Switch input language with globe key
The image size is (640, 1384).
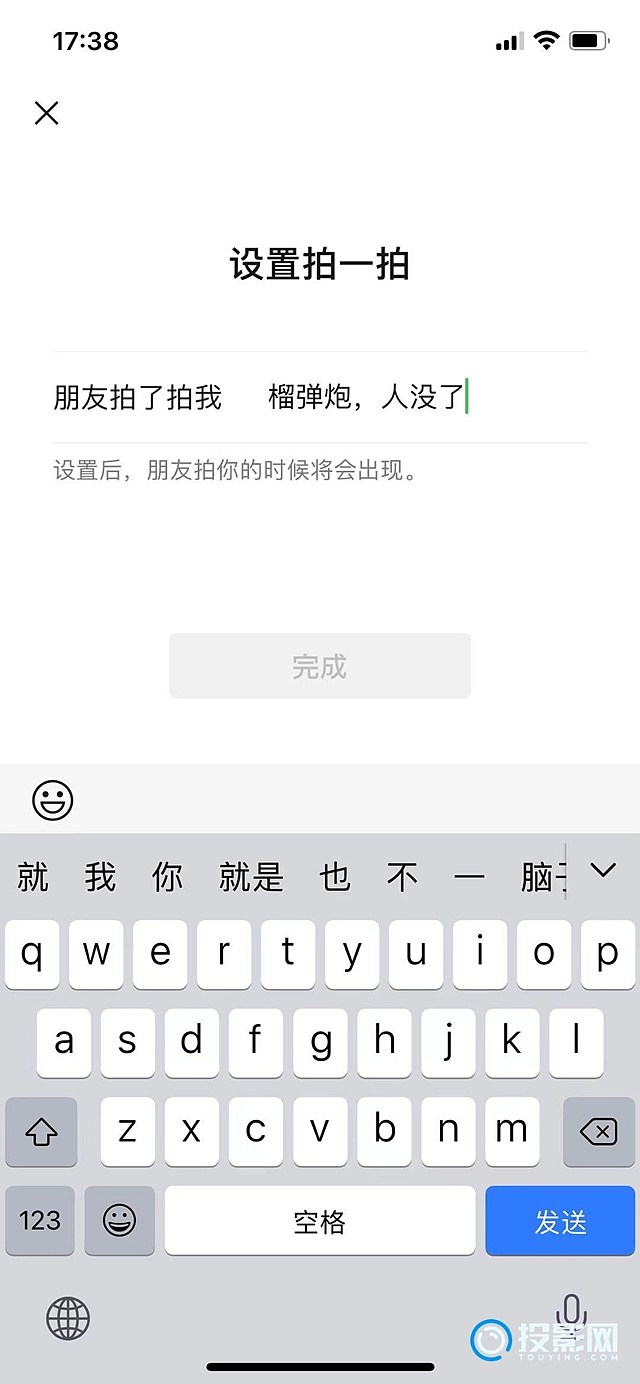point(68,1319)
